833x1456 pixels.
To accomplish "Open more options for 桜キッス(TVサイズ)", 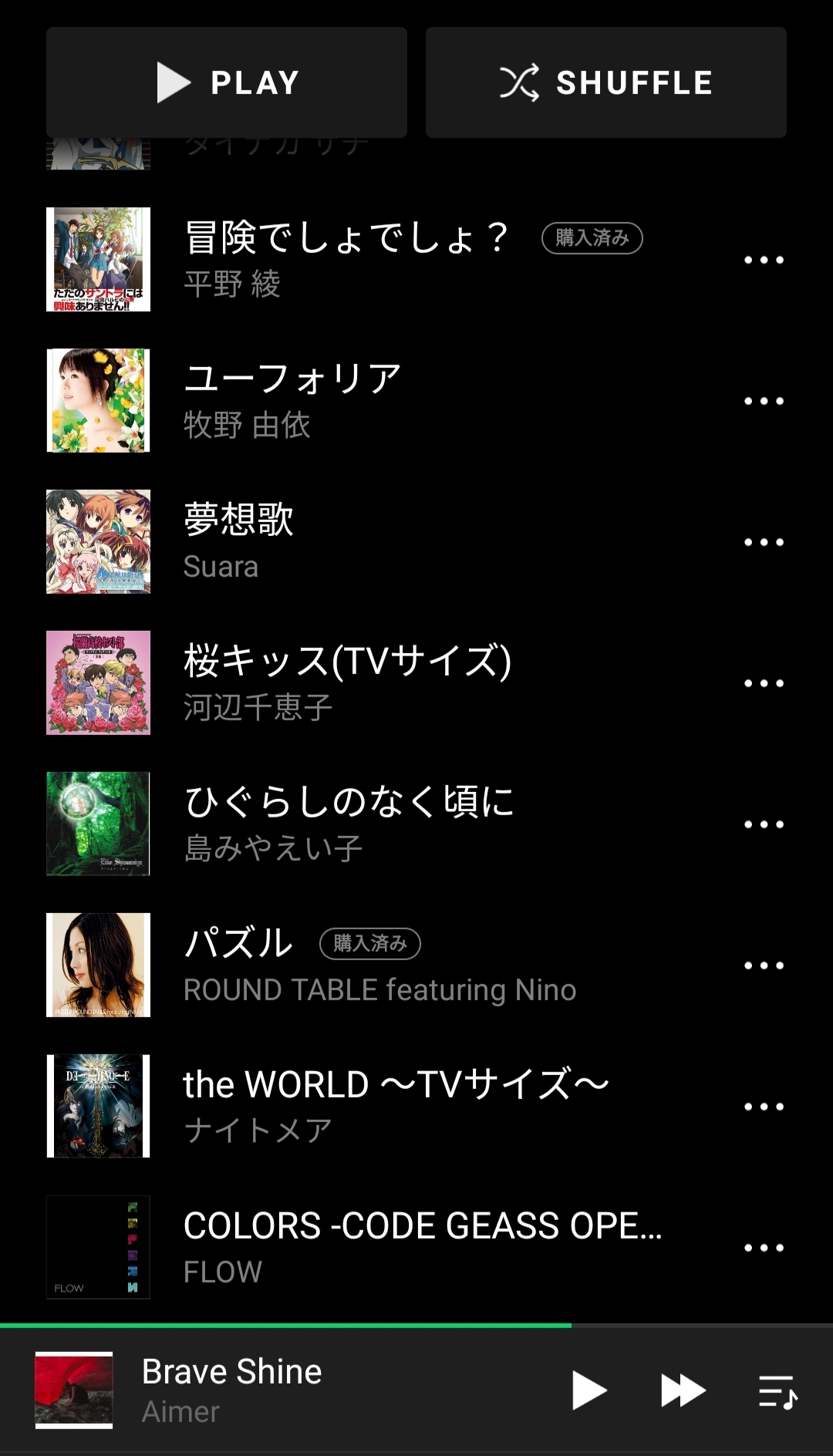I will (x=764, y=683).
